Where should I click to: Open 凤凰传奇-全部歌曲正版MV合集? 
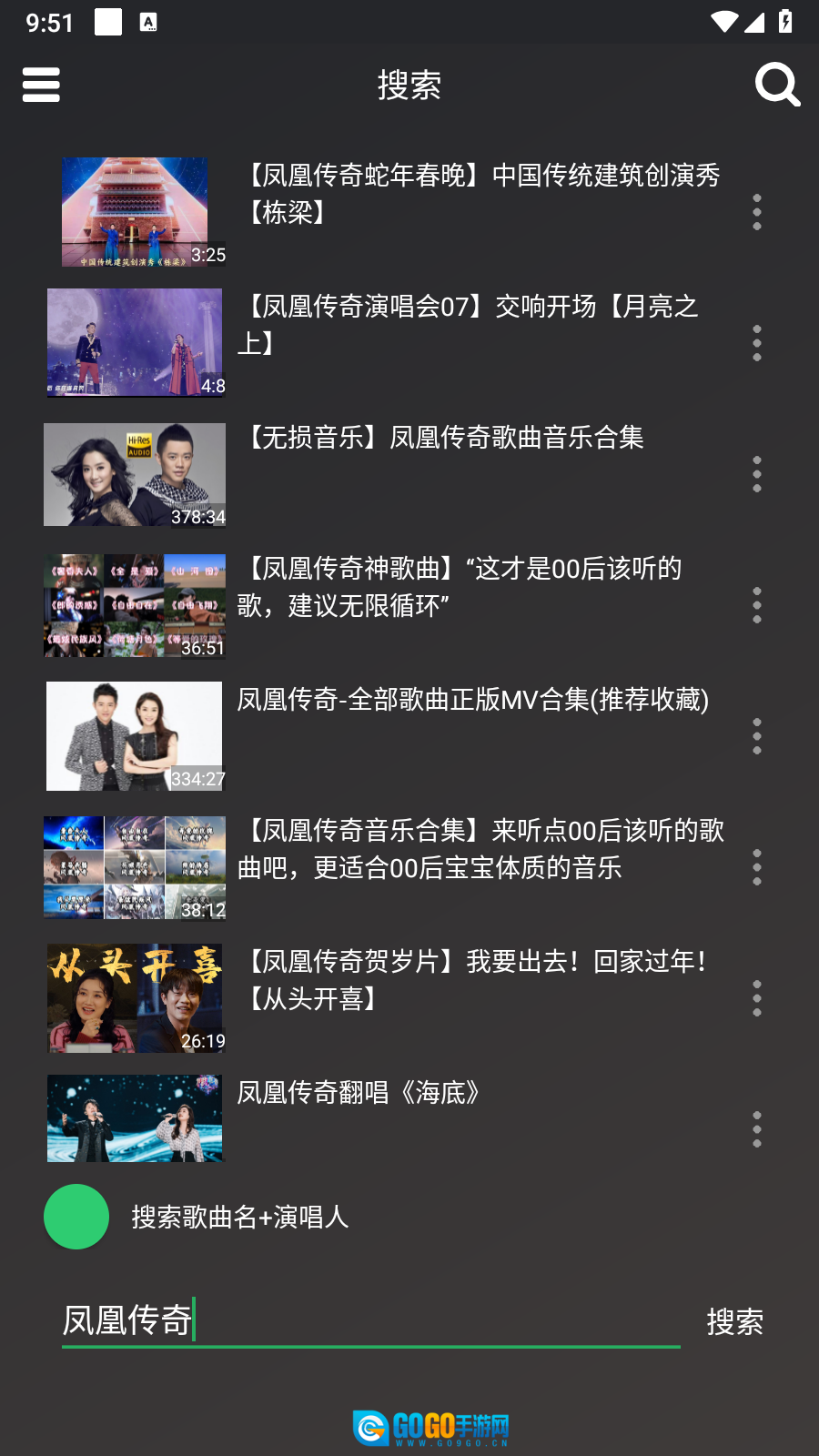(x=472, y=700)
